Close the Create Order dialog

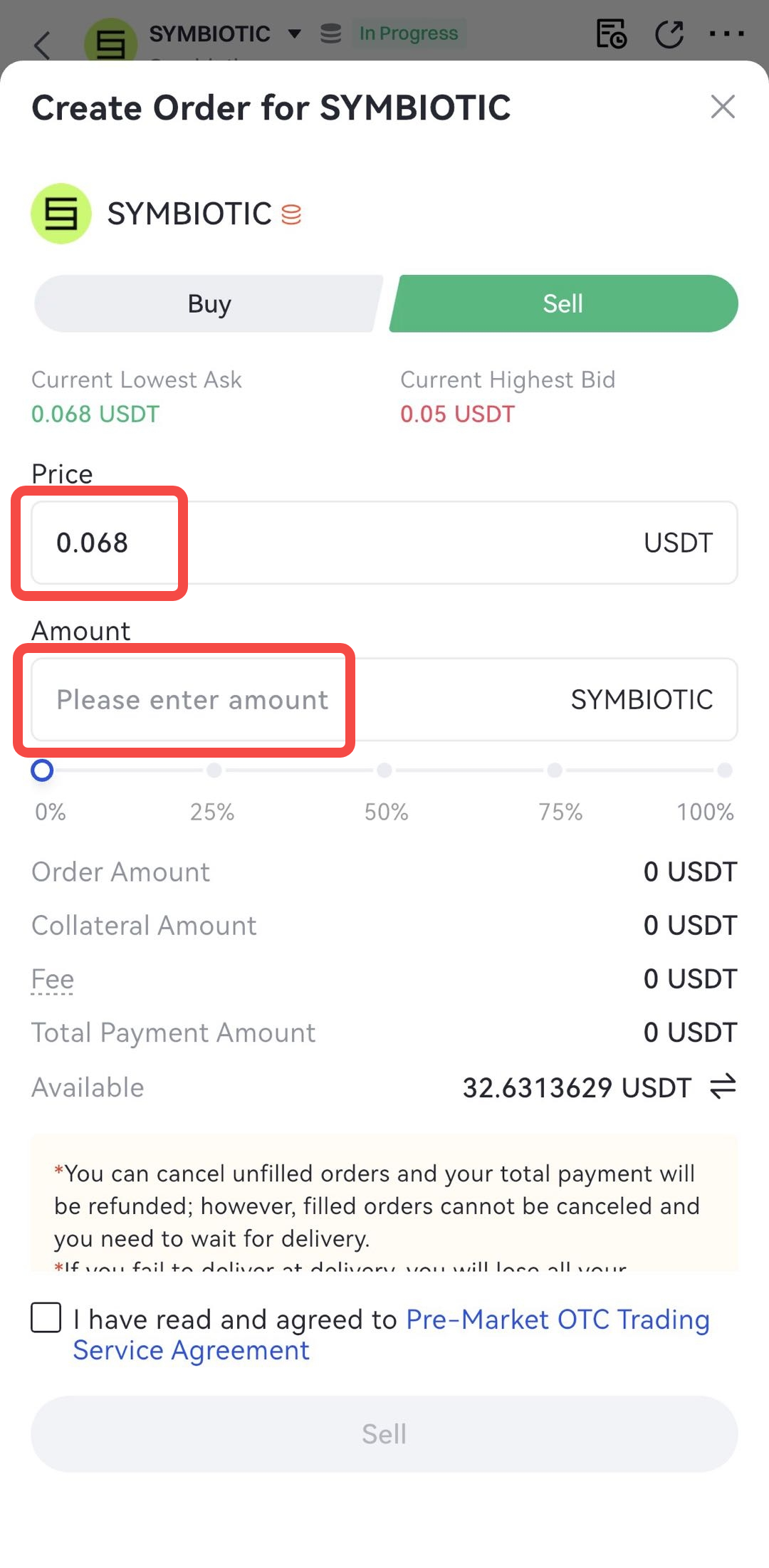click(x=722, y=107)
